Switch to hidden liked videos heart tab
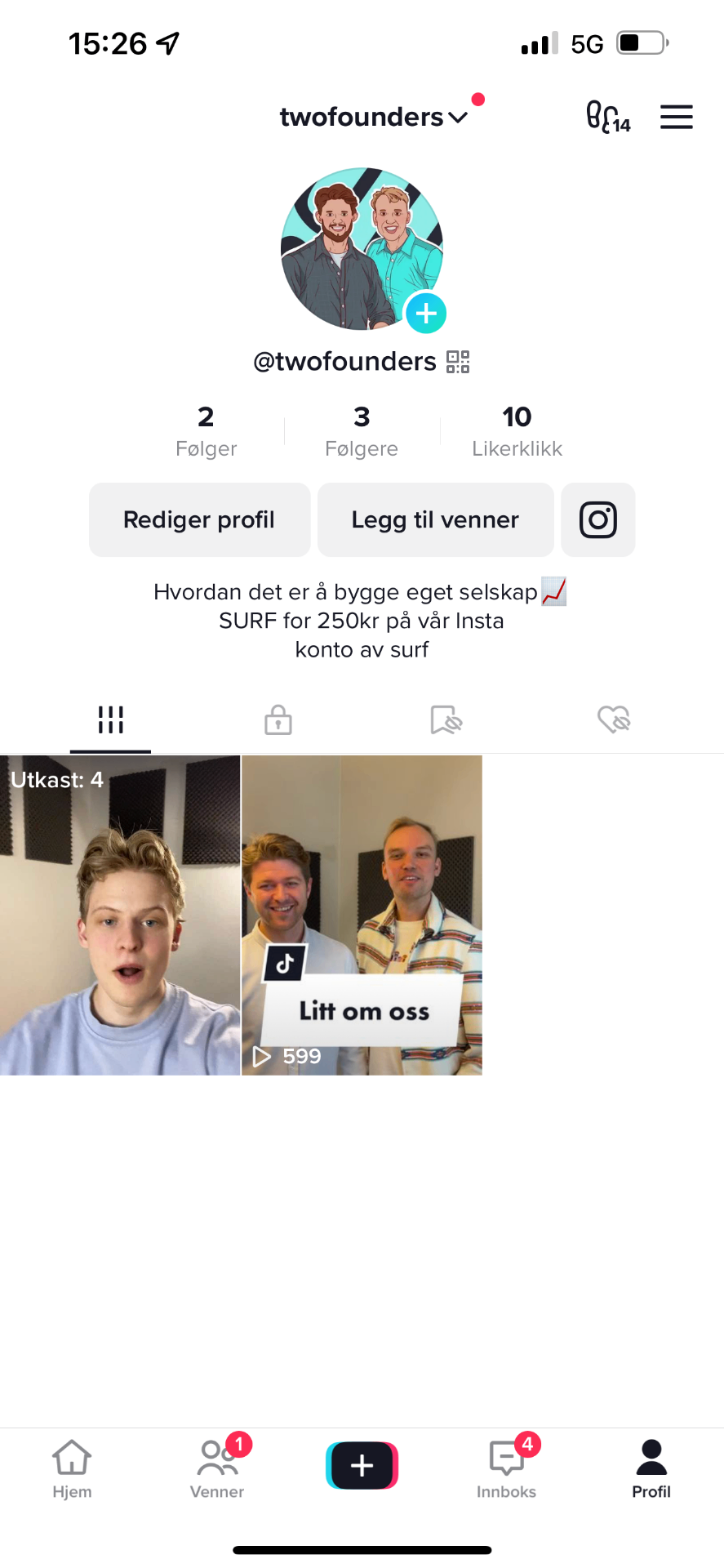Image resolution: width=724 pixels, height=1568 pixels. coord(614,719)
